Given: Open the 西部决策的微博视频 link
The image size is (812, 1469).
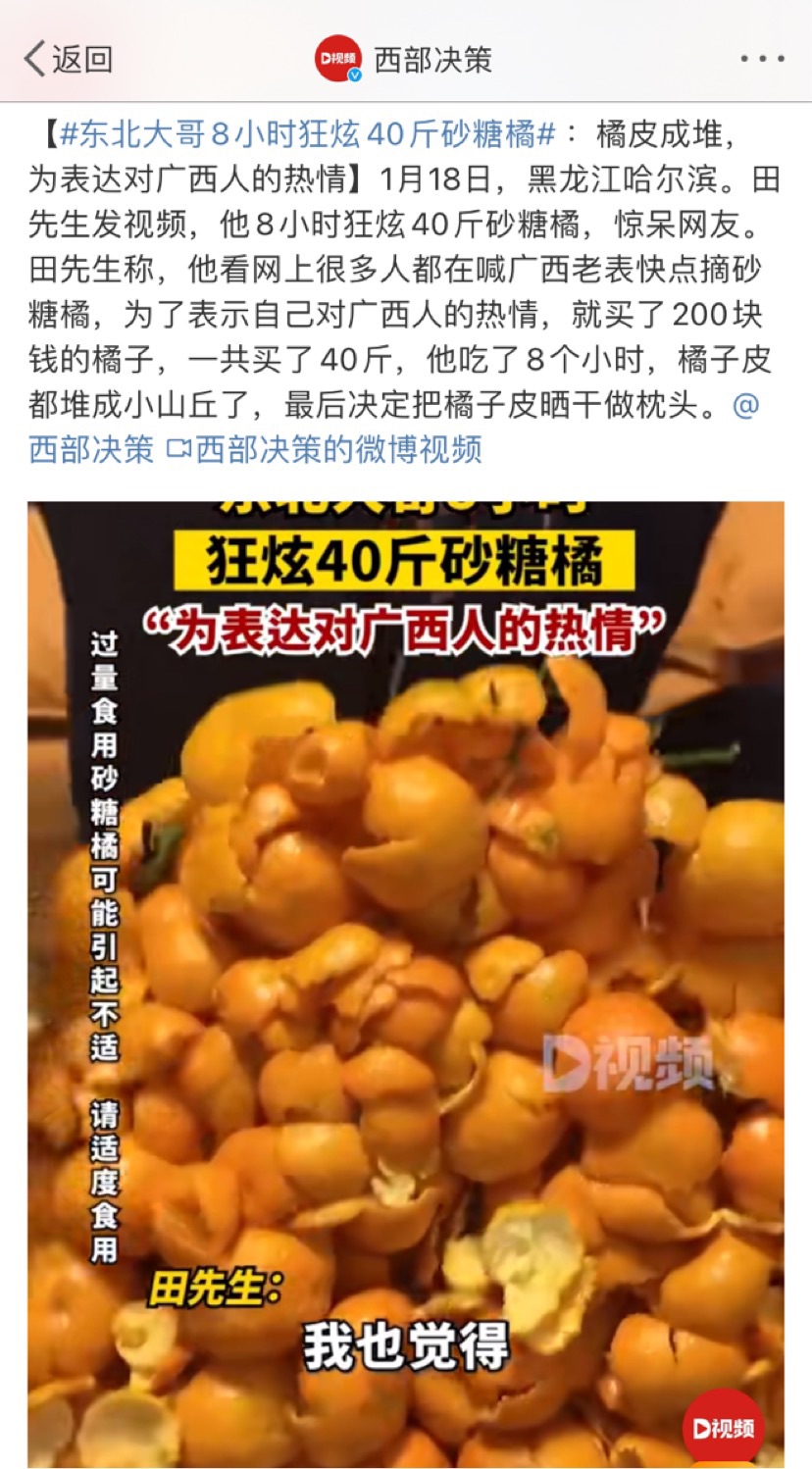Looking at the screenshot, I should [x=328, y=449].
